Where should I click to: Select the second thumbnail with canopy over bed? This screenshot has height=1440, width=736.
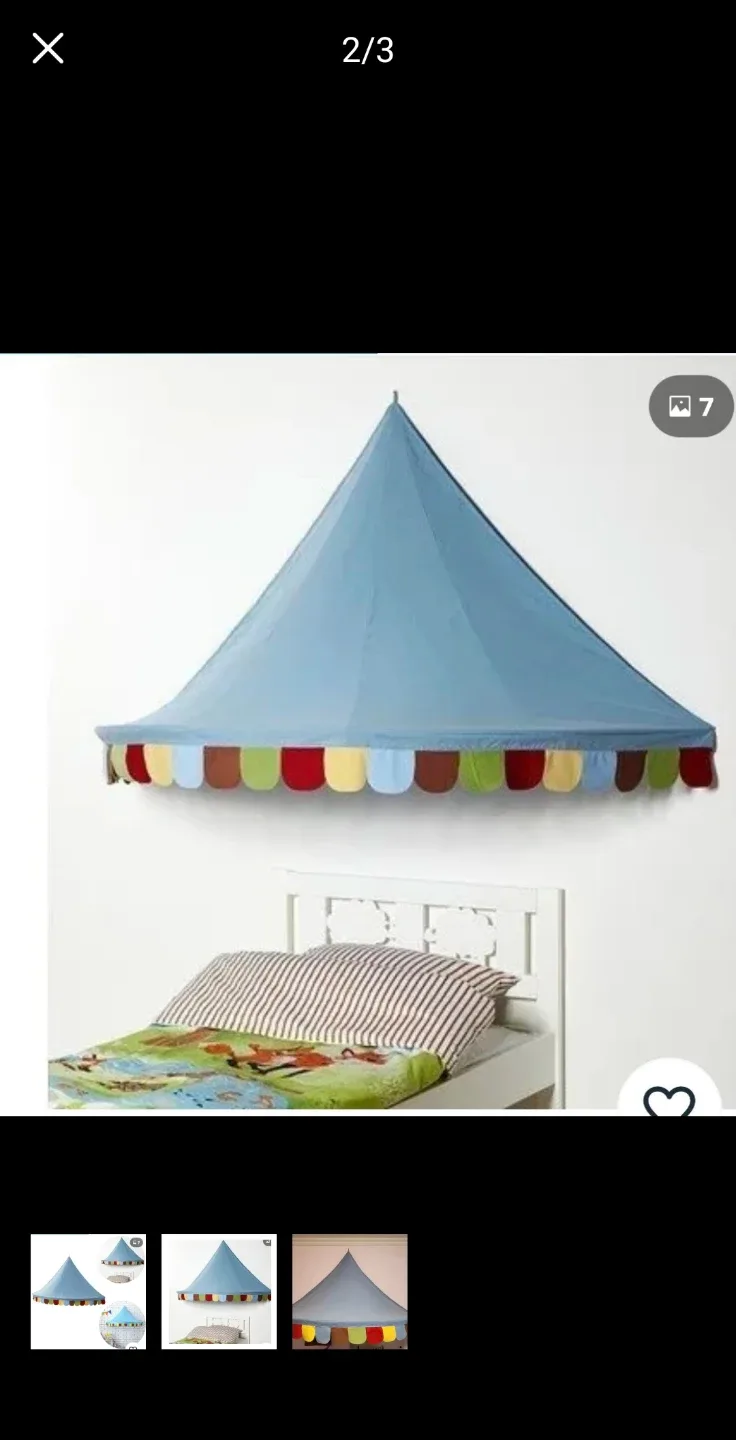pyautogui.click(x=219, y=1291)
